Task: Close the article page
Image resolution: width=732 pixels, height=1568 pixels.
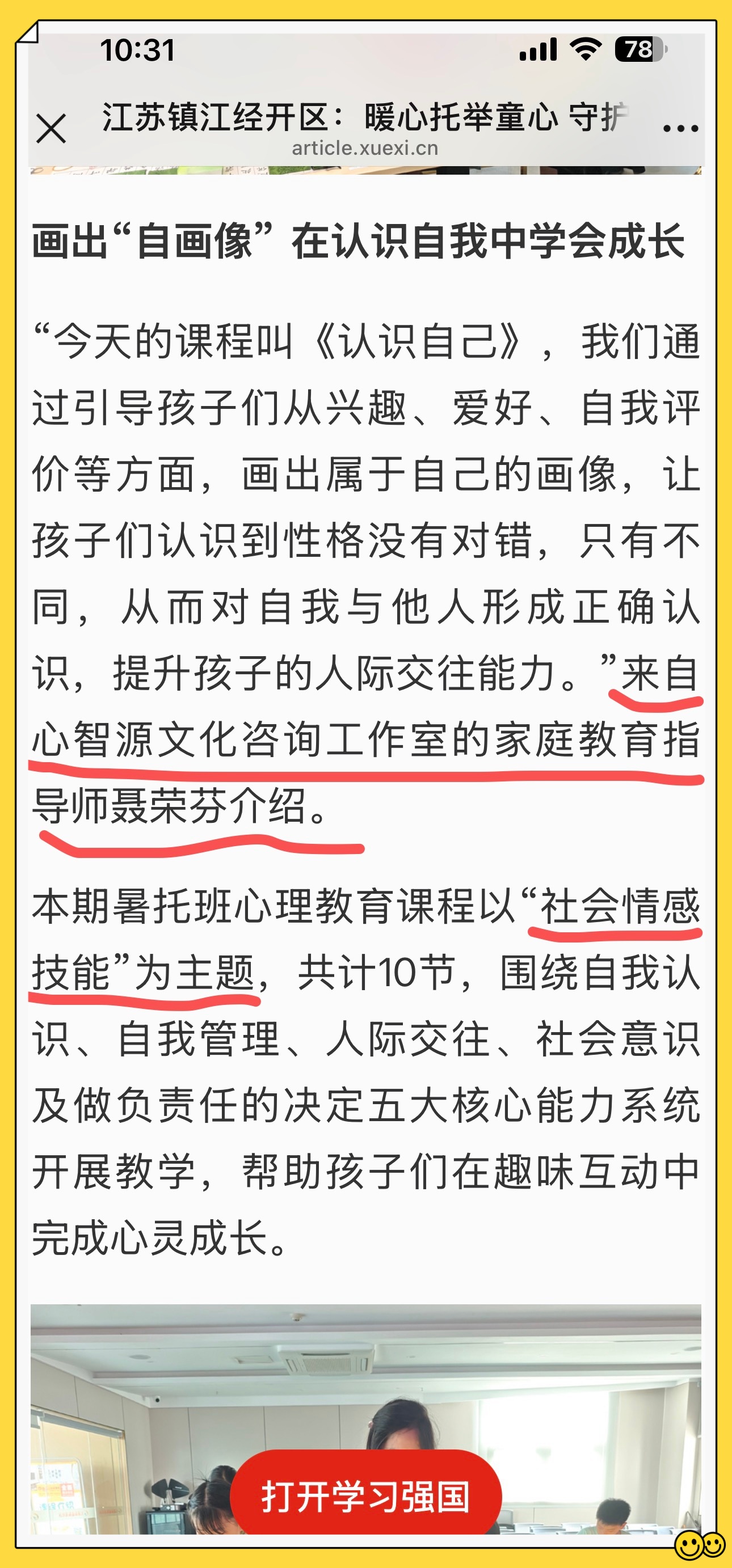Action: [51, 128]
